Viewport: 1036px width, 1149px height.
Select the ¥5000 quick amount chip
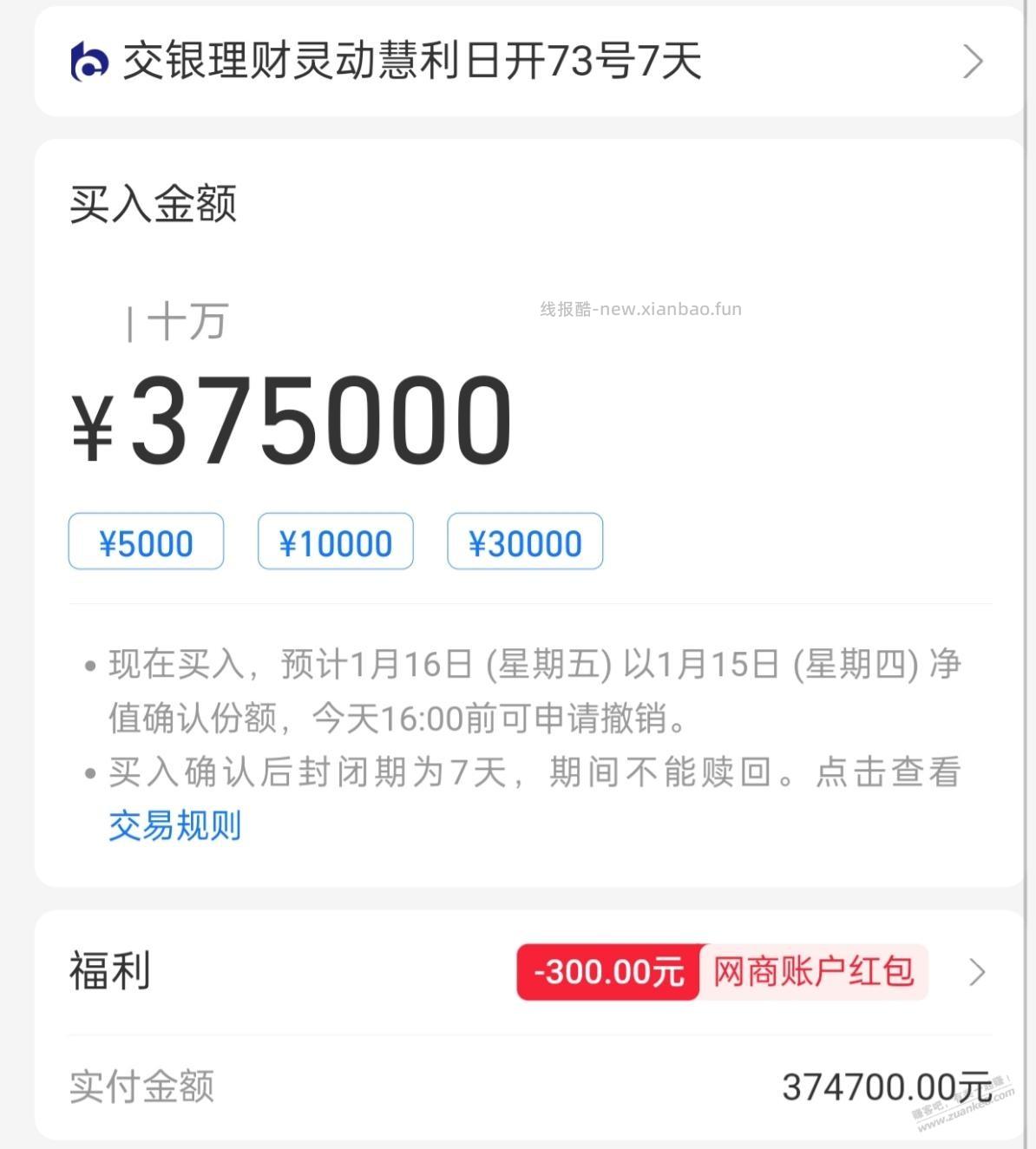tap(145, 541)
